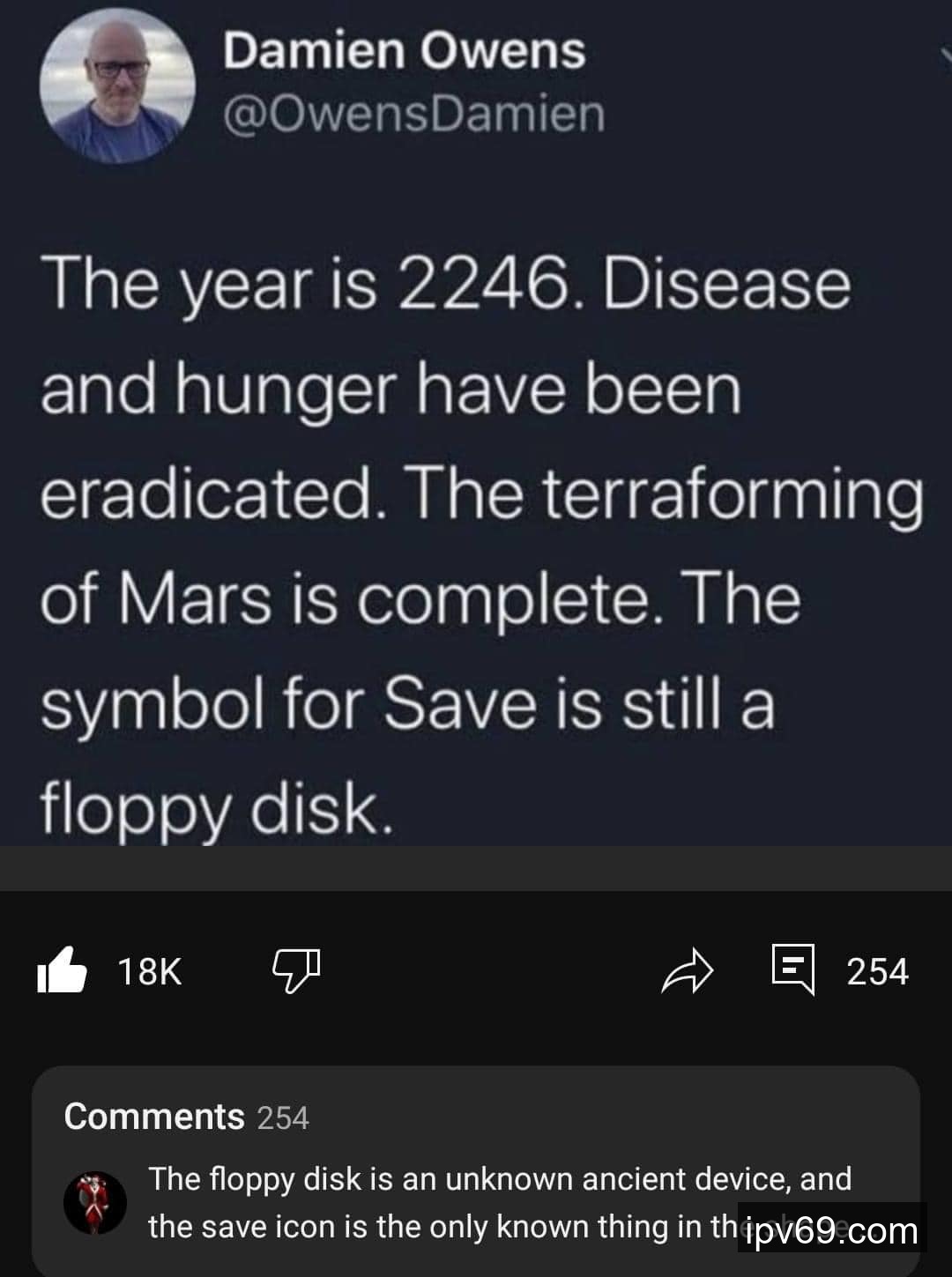Like this post with thumbs up
Screen dimensions: 952x1277
pyautogui.click(x=63, y=971)
